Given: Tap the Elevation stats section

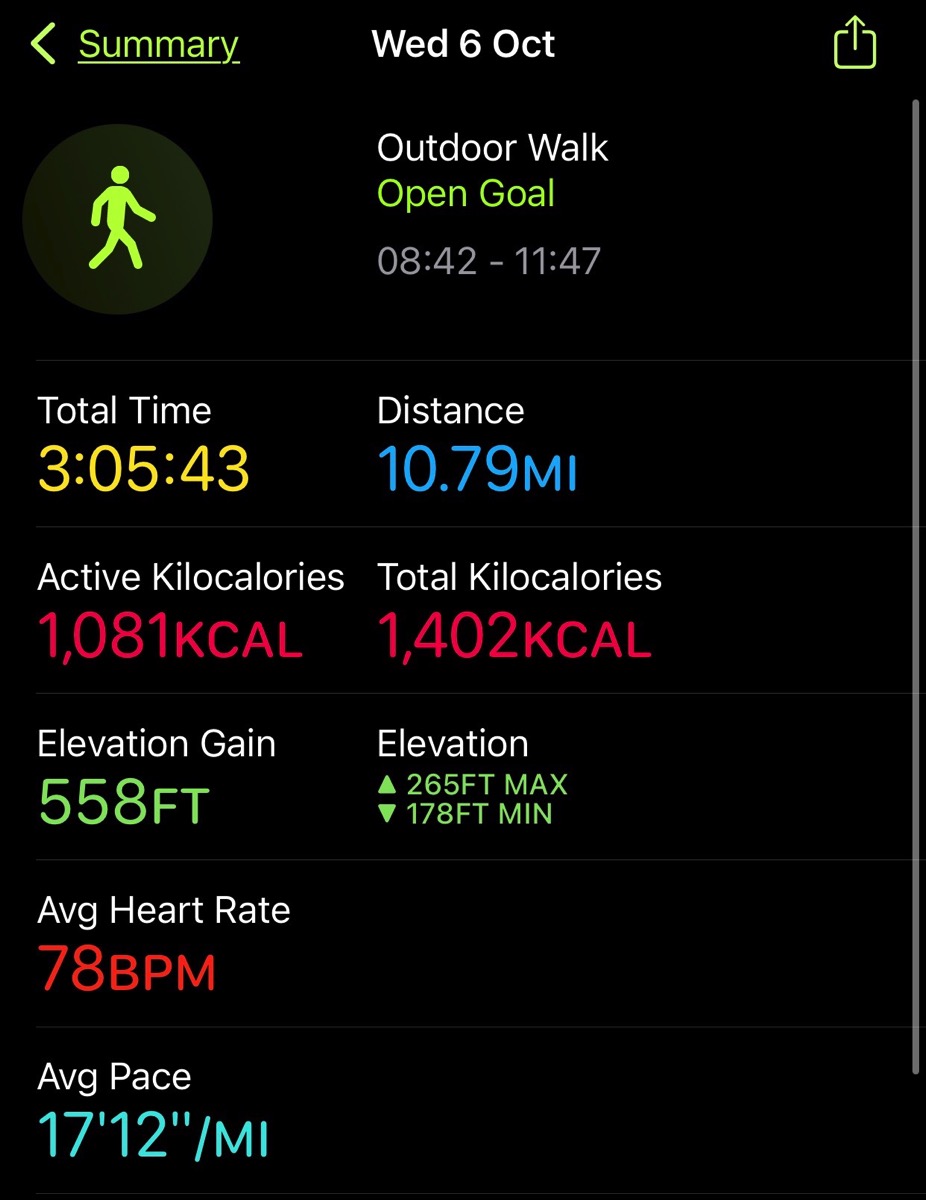Looking at the screenshot, I should (453, 743).
